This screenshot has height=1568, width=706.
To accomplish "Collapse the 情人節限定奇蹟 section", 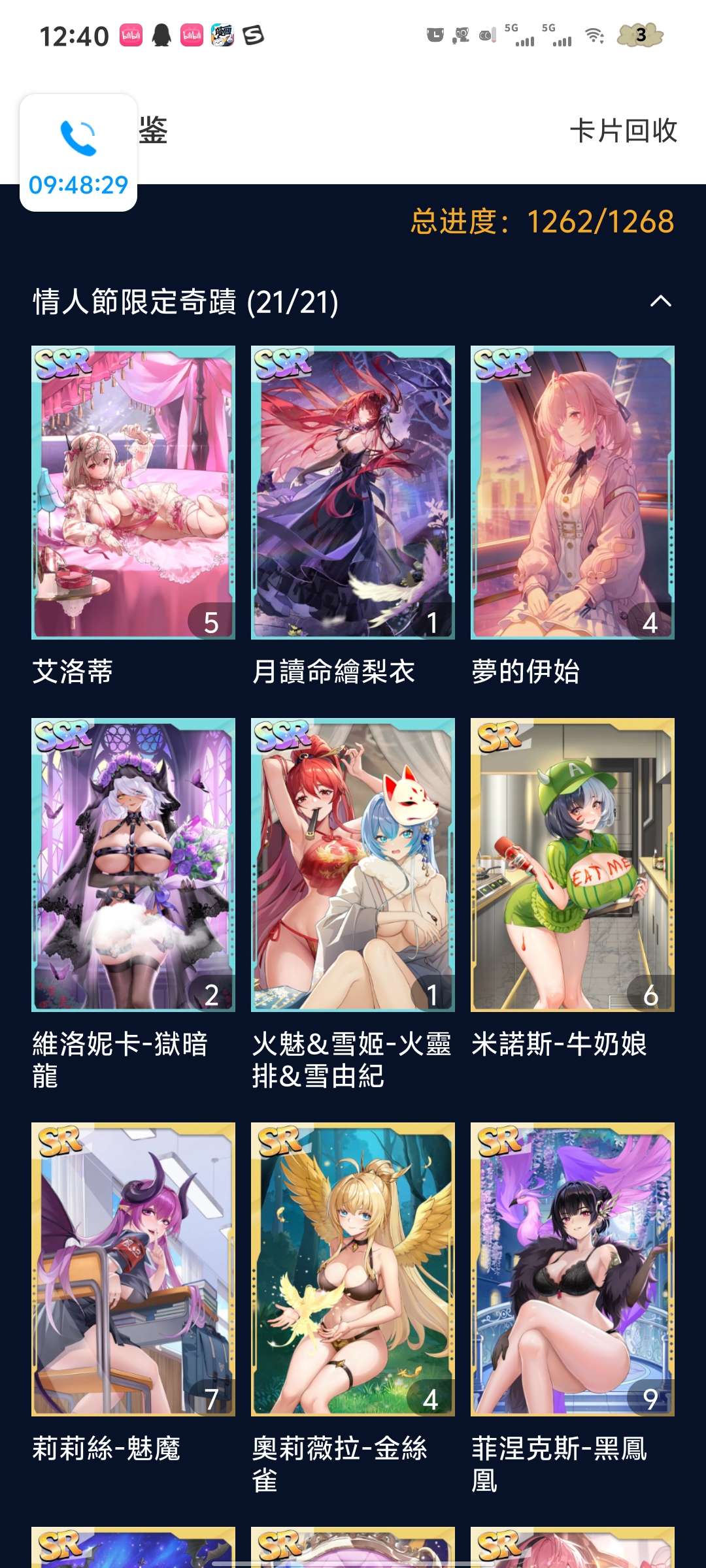I will [x=660, y=301].
